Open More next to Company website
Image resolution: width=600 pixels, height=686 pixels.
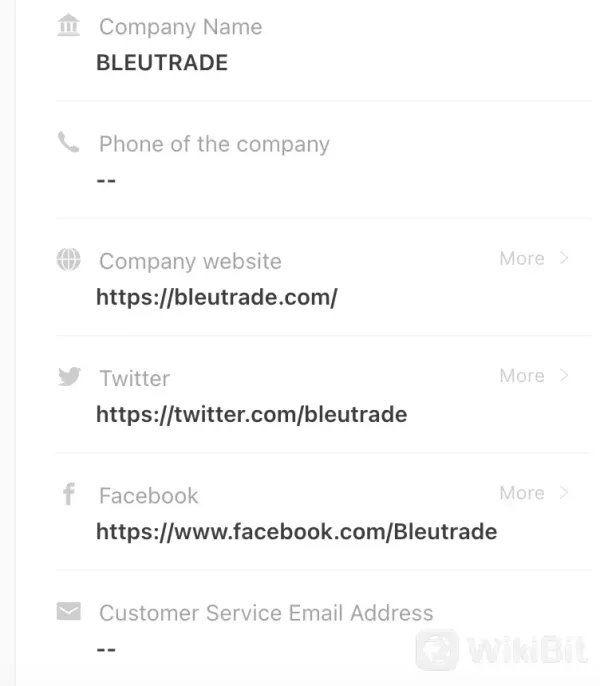click(x=533, y=259)
